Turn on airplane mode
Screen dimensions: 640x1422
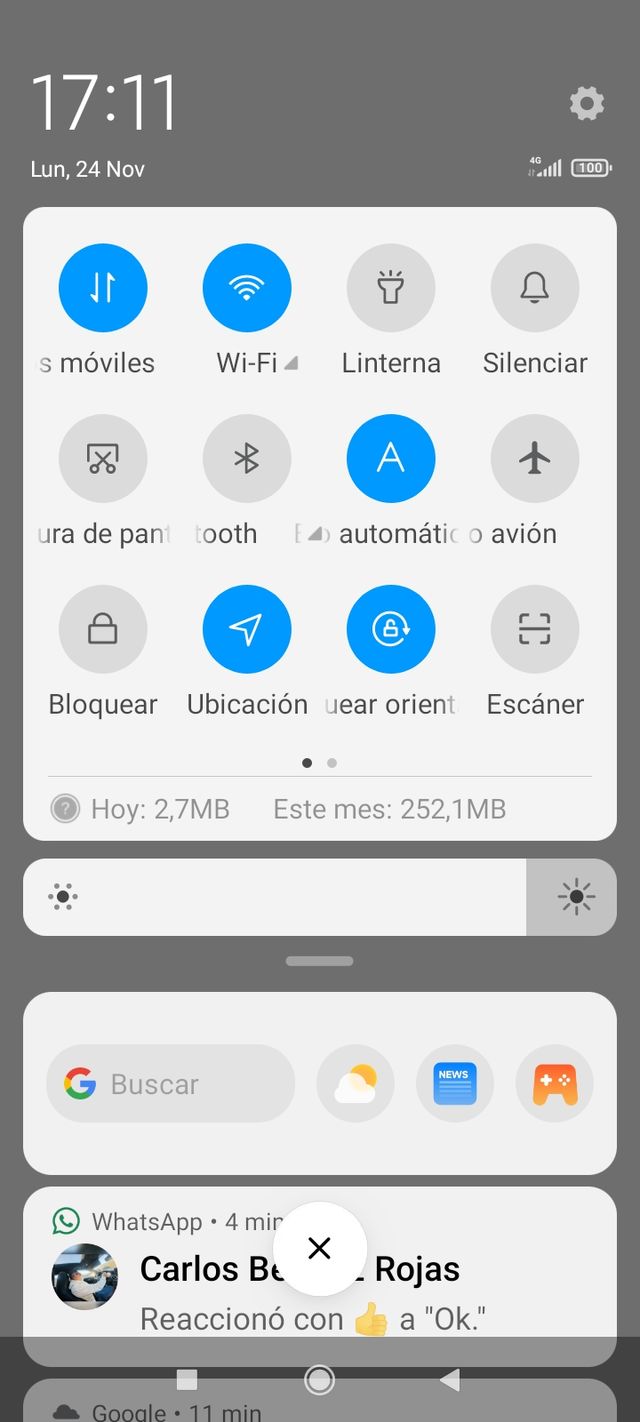tap(535, 459)
